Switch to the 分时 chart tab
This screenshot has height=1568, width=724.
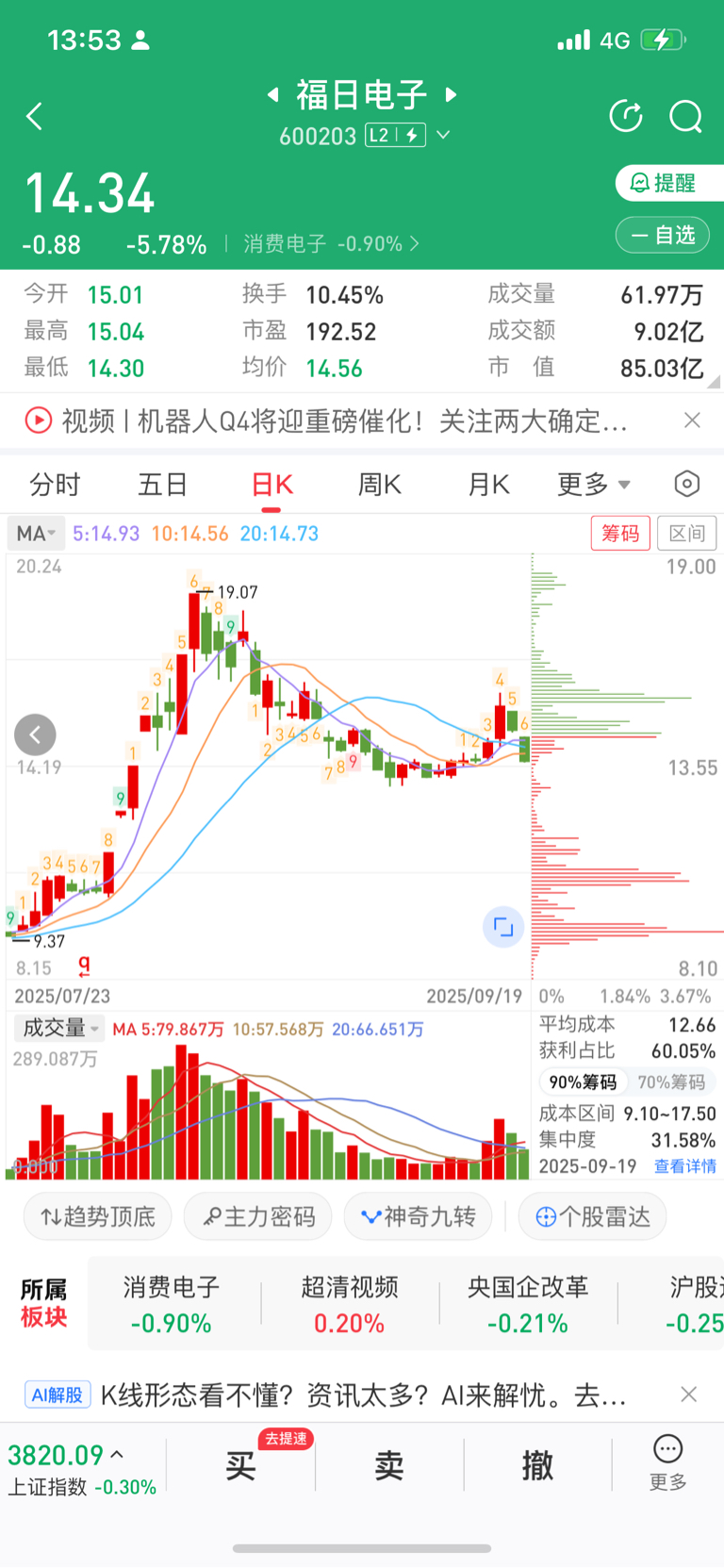55,485
